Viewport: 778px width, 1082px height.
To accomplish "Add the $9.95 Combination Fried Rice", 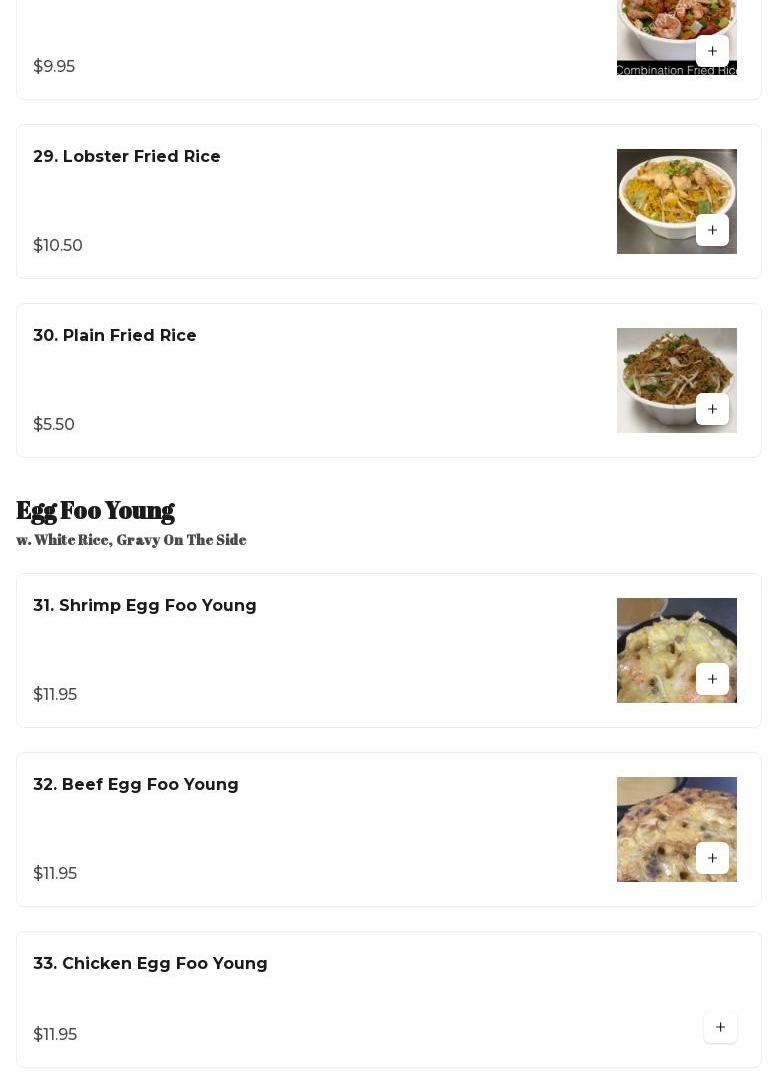I will point(712,51).
